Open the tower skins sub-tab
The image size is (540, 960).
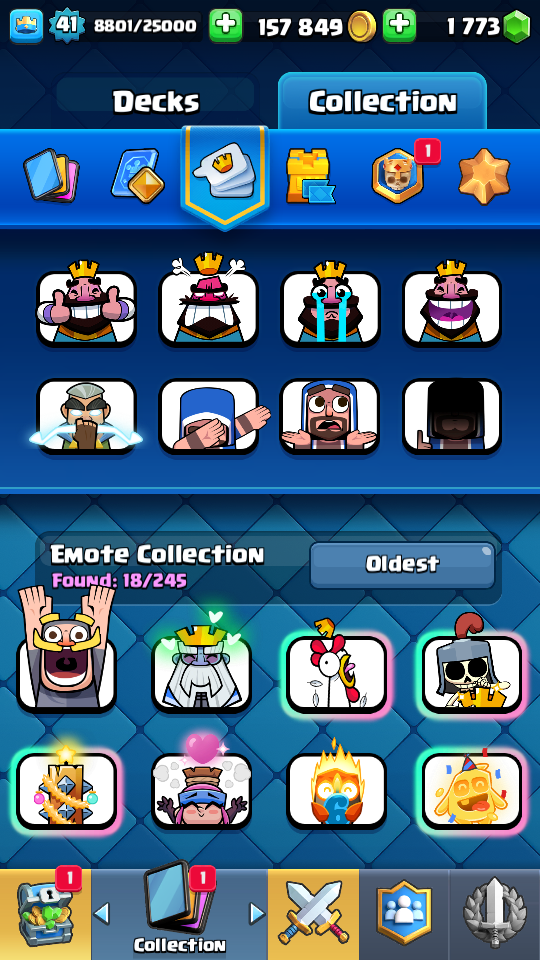coord(310,176)
